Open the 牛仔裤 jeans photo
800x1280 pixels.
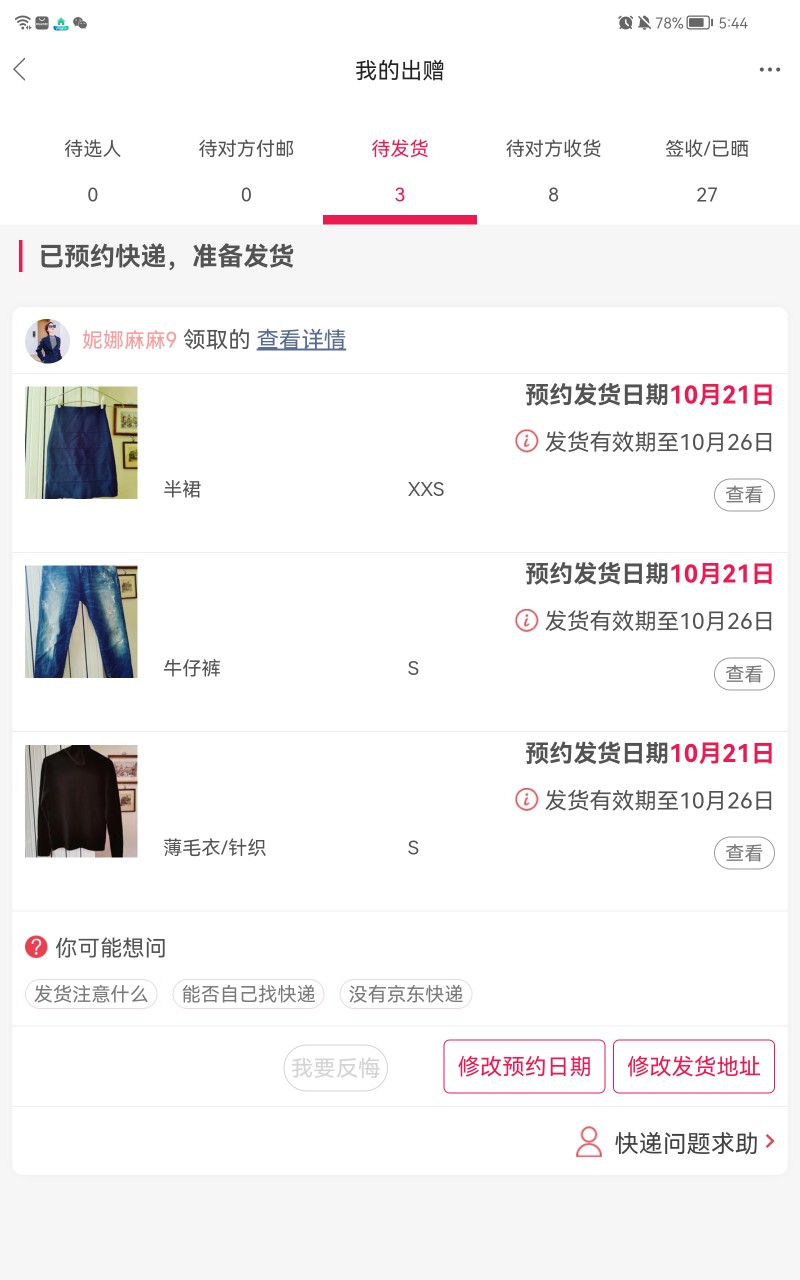81,622
